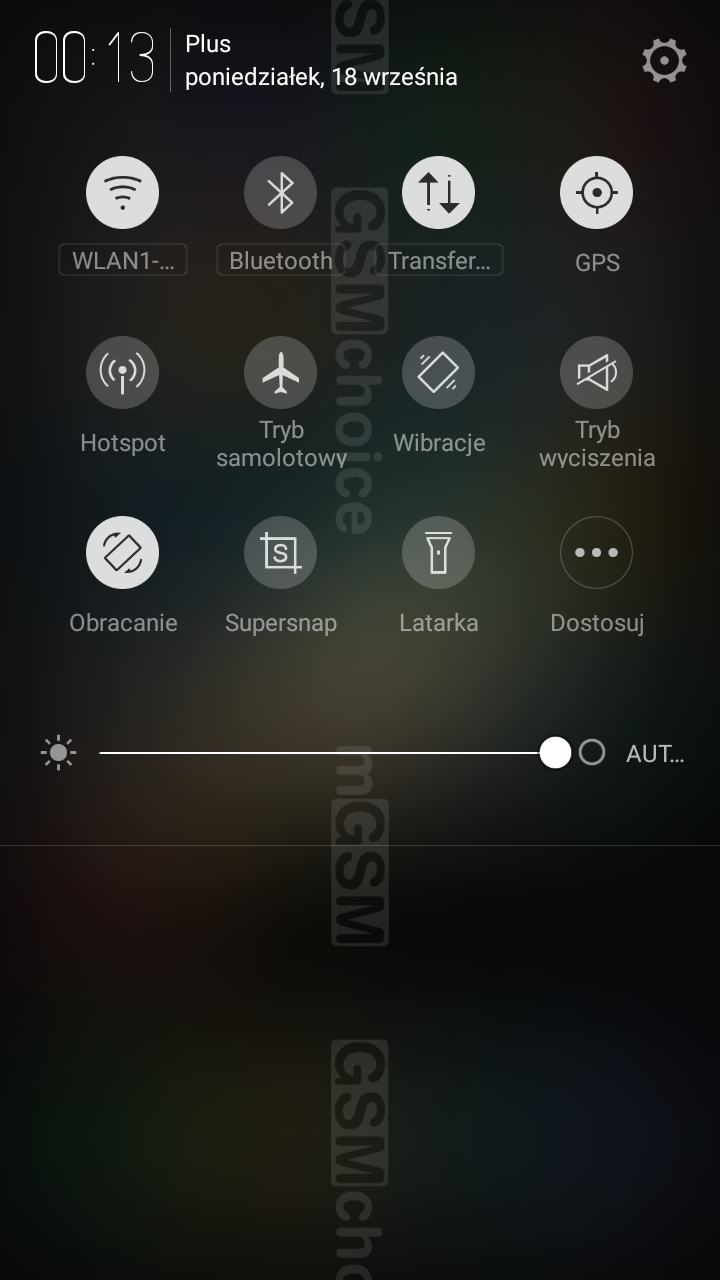Toggle Obracanie screen rotation
The height and width of the screenshot is (1280, 720).
123,552
